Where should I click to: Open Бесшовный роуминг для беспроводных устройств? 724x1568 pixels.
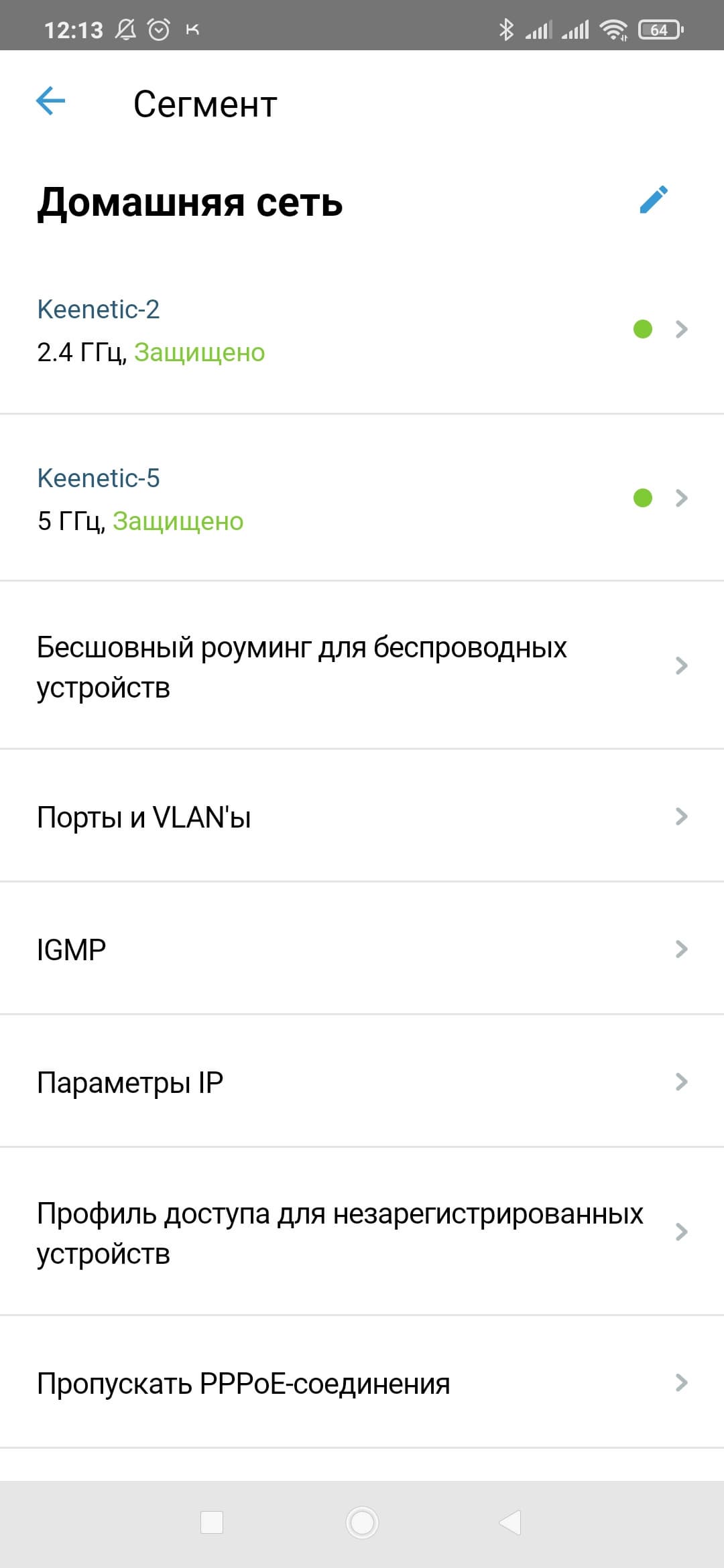tap(362, 667)
